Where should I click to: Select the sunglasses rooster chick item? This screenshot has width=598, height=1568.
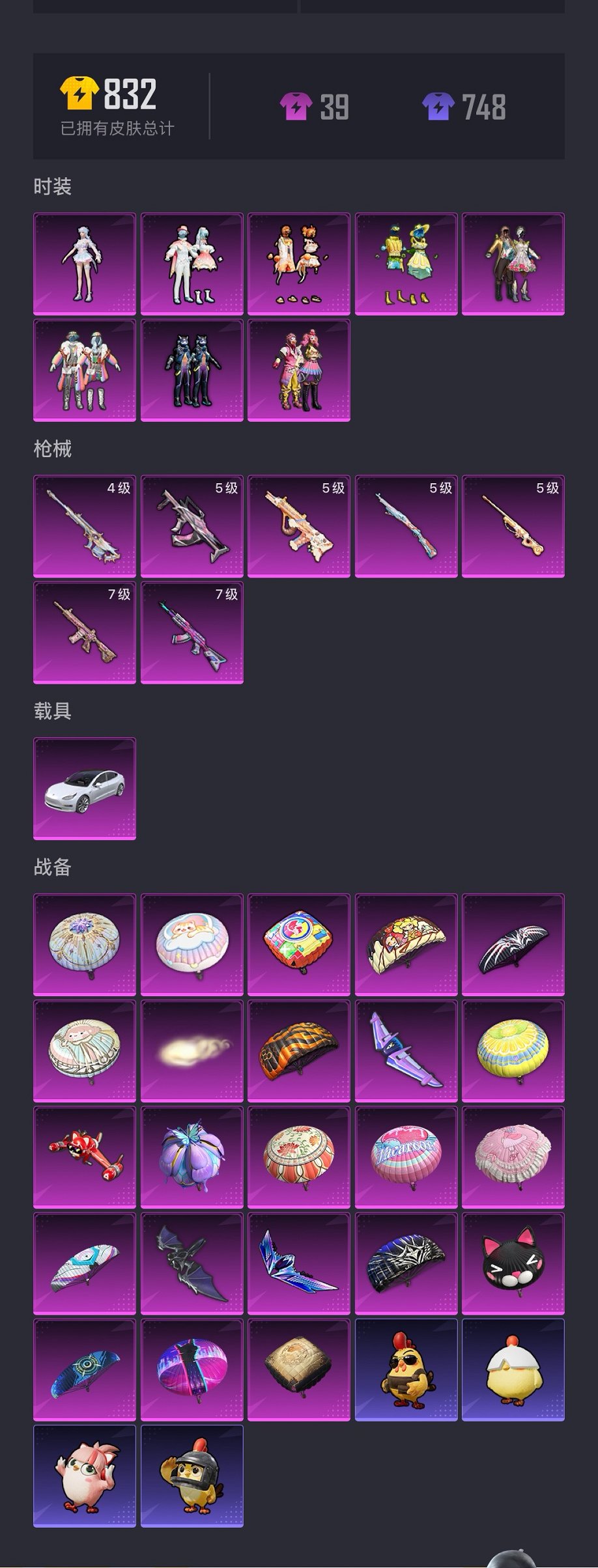click(x=406, y=1369)
